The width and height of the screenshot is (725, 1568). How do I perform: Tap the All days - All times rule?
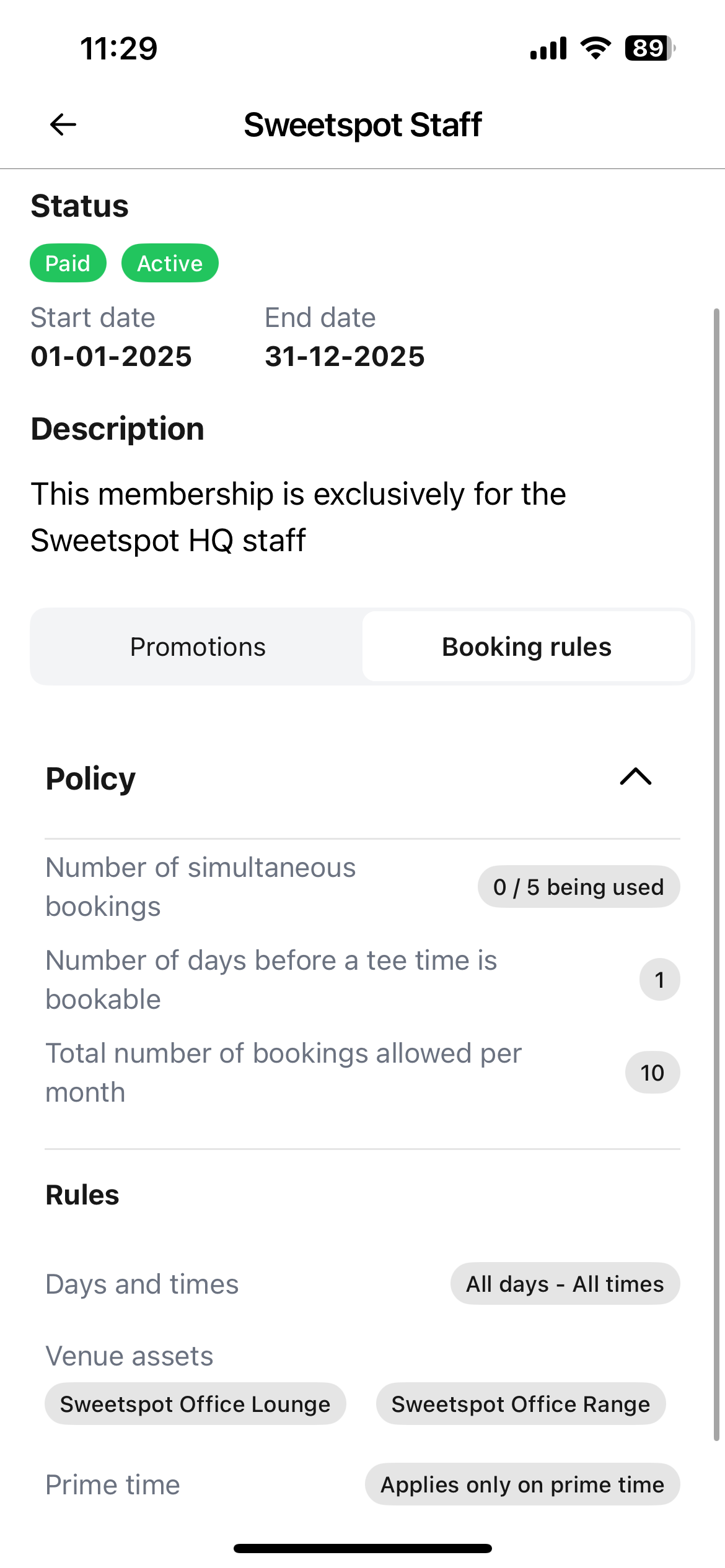point(565,1284)
